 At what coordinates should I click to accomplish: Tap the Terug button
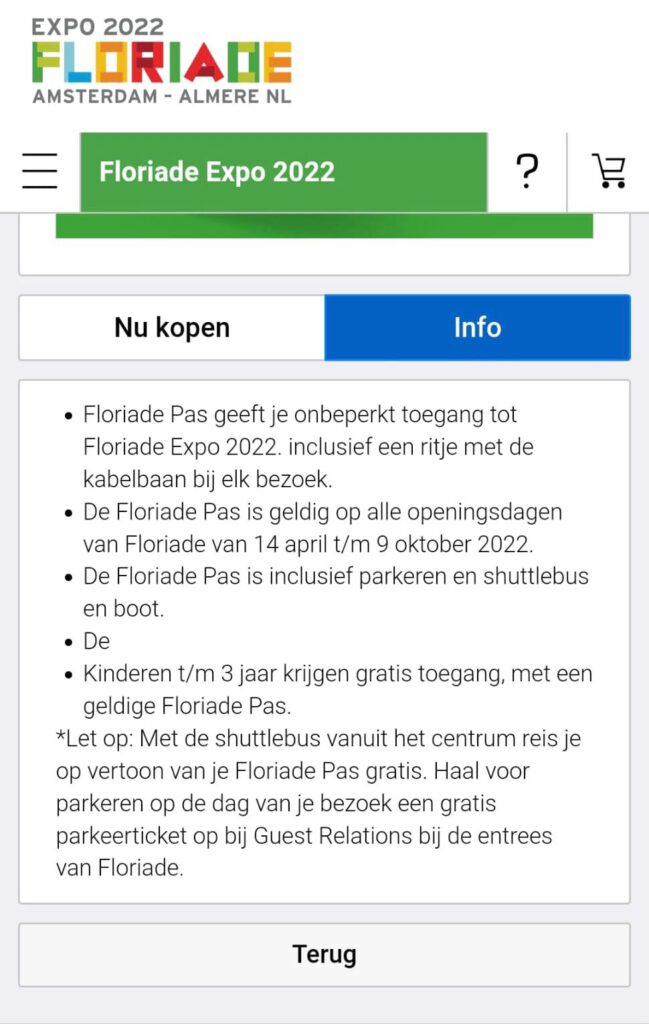[x=324, y=954]
